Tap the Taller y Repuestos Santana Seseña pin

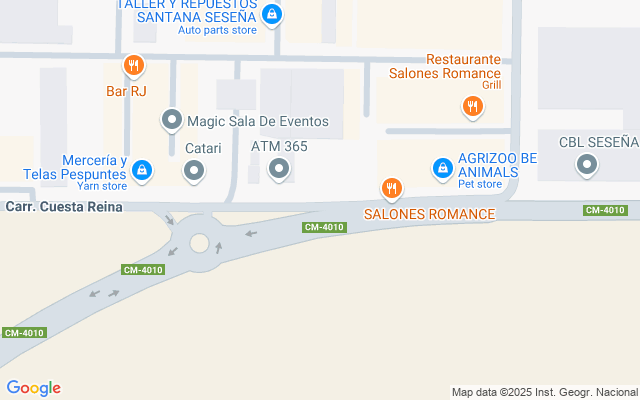[x=272, y=15]
